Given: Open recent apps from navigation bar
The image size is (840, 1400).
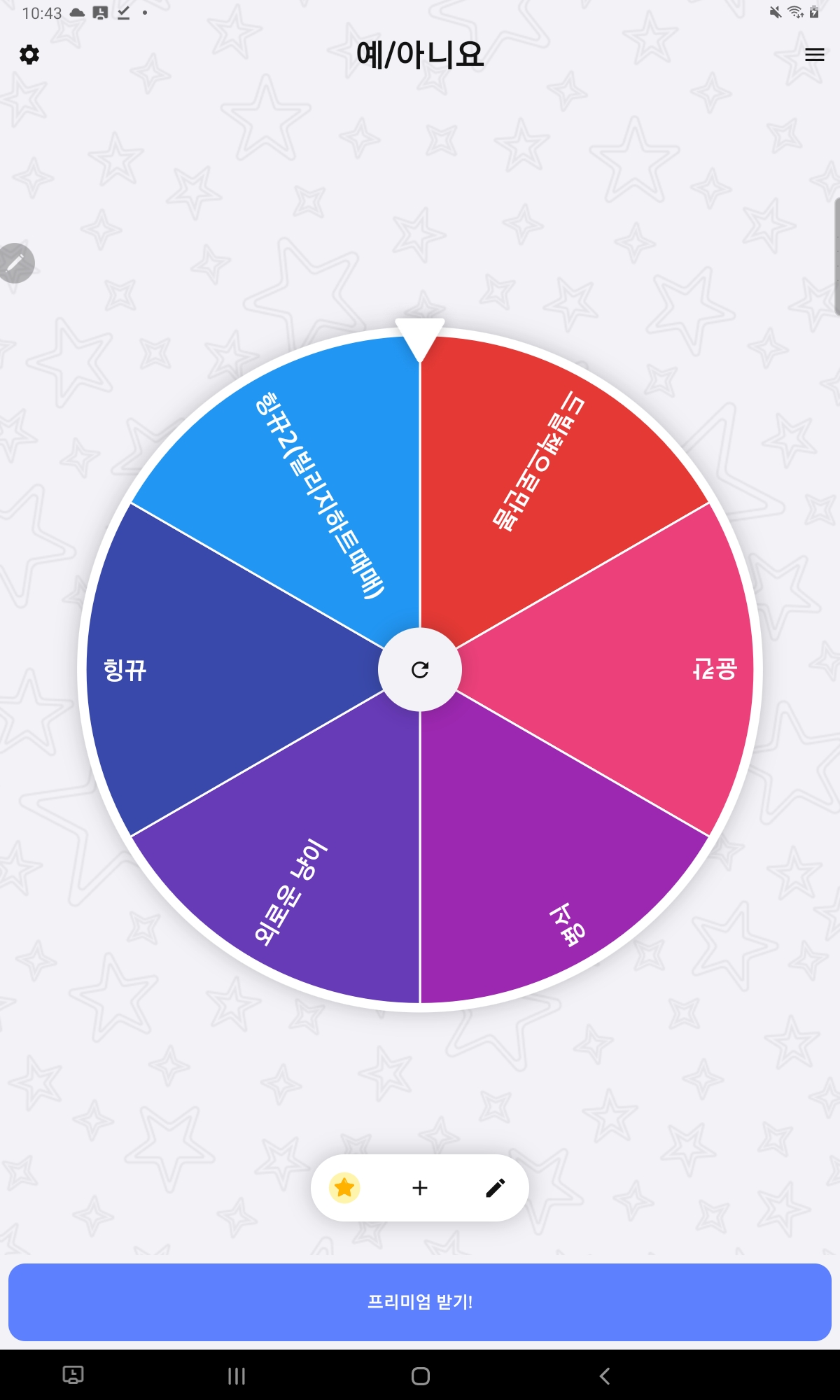Looking at the screenshot, I should click(x=237, y=1376).
